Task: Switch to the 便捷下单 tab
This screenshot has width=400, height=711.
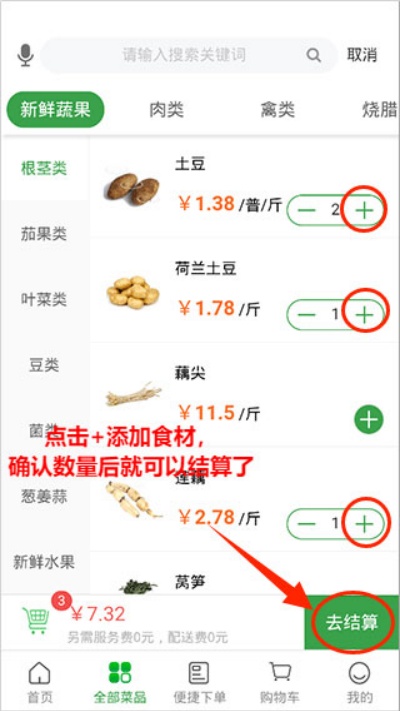Action: pos(199,682)
